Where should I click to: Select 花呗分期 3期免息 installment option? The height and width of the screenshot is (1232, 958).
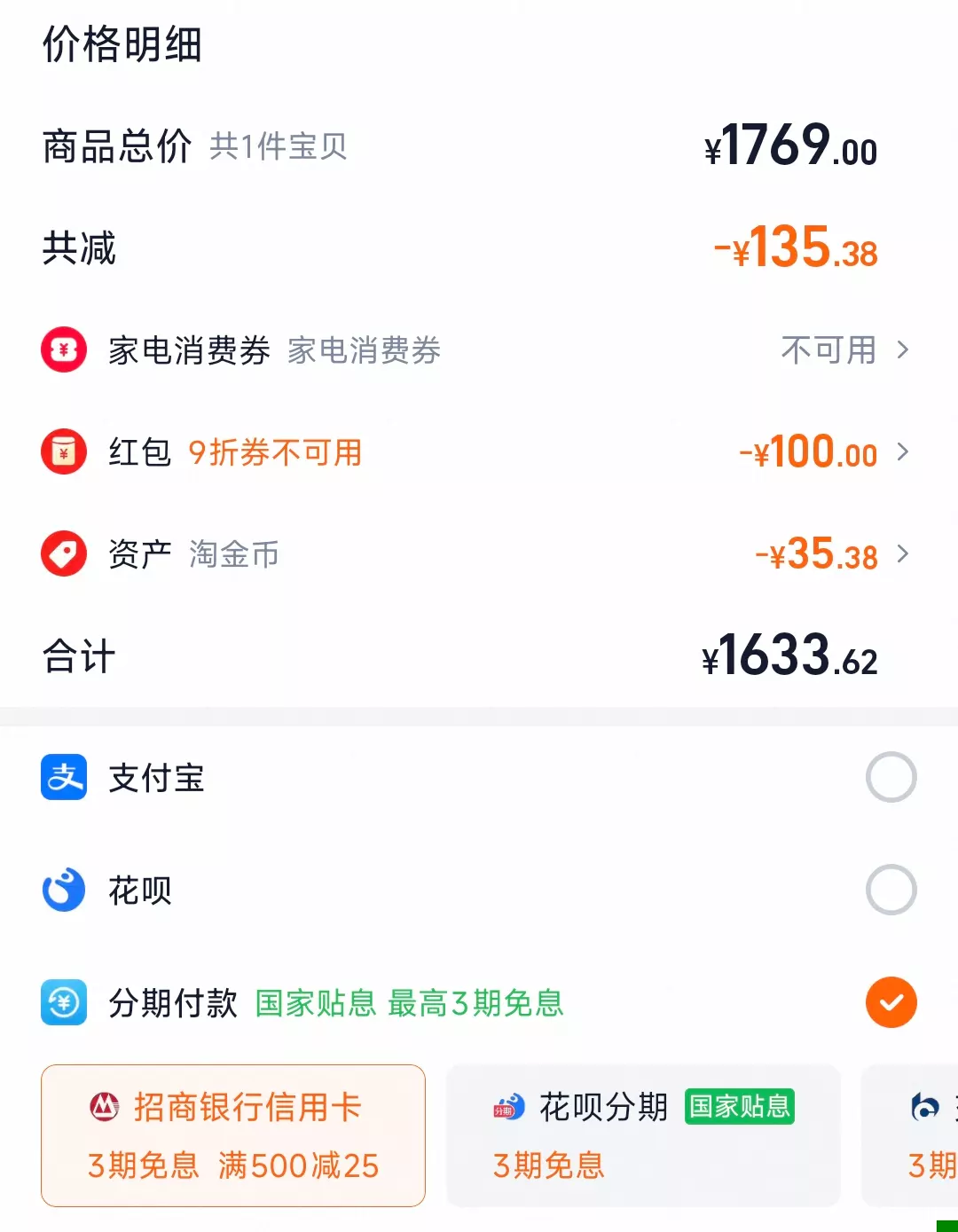click(644, 1136)
